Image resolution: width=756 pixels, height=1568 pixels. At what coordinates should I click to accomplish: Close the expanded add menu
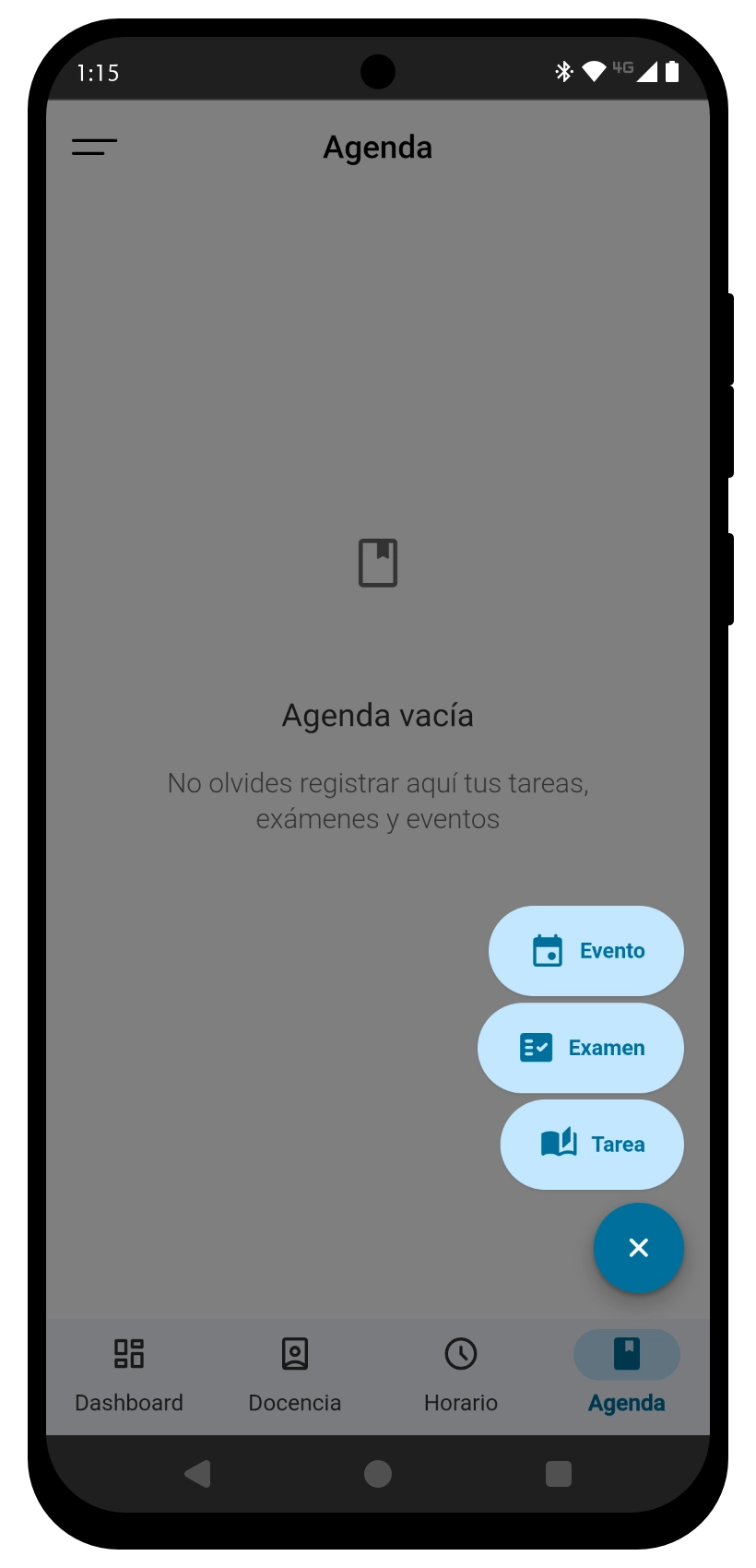(x=639, y=1248)
